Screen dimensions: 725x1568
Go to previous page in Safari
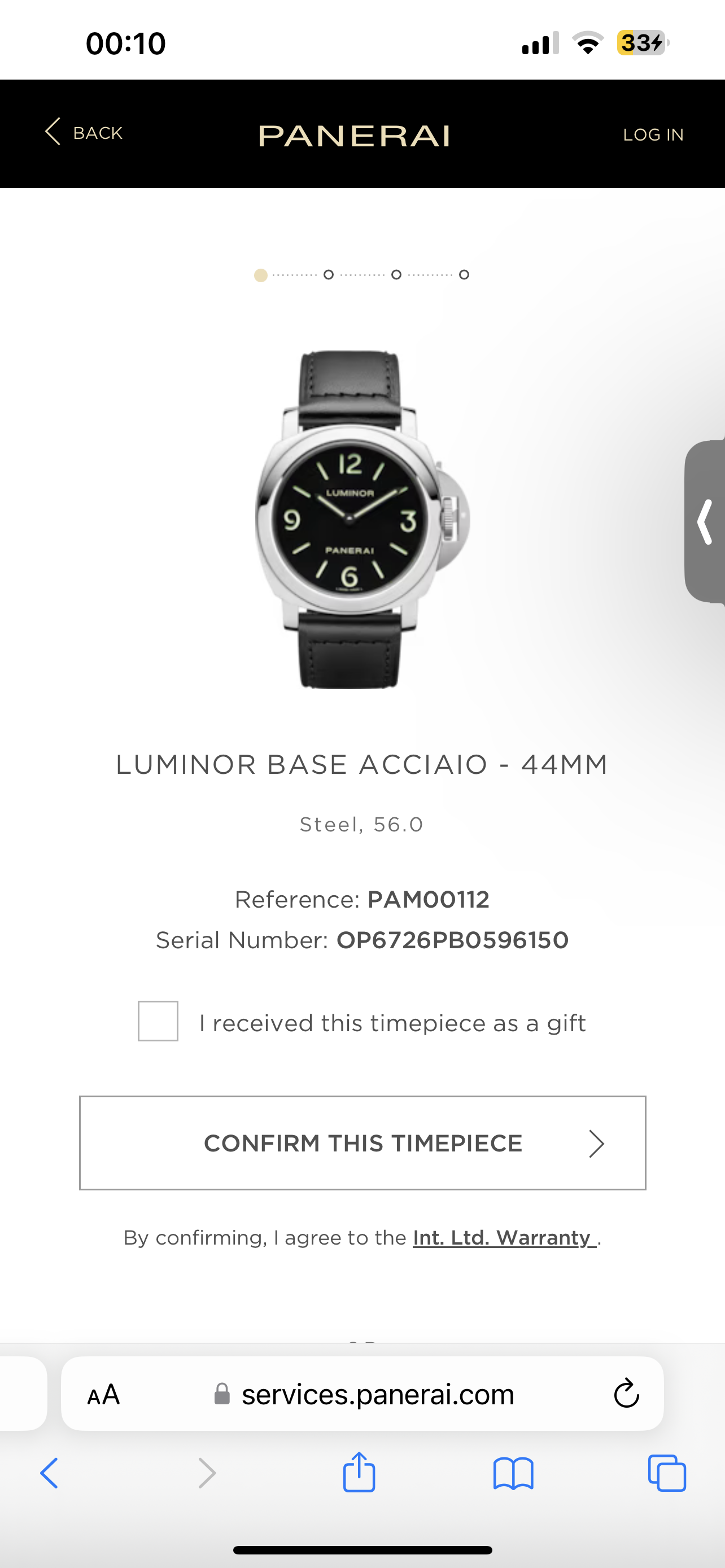49,1473
